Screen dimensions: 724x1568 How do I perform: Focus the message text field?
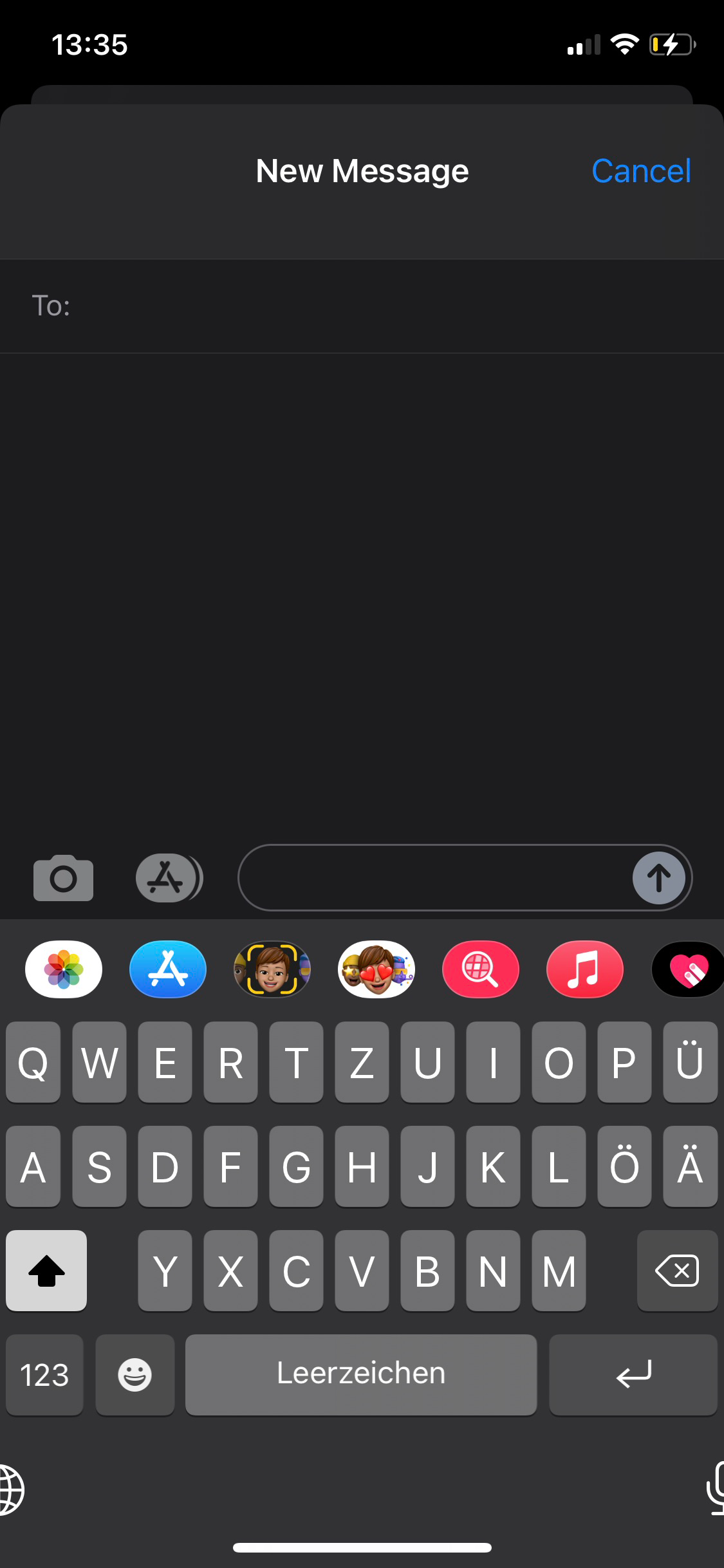pyautogui.click(x=435, y=878)
